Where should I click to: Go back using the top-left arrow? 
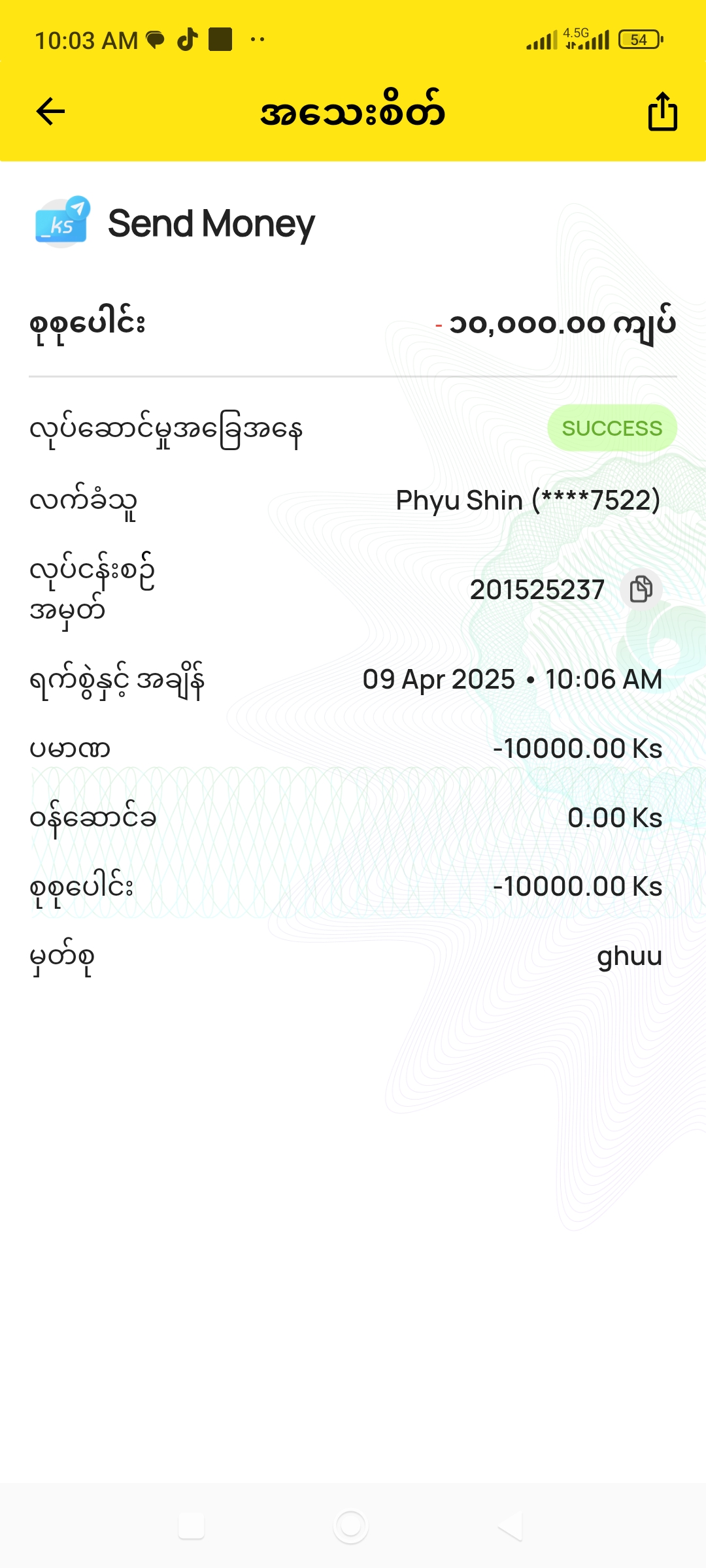pyautogui.click(x=50, y=112)
